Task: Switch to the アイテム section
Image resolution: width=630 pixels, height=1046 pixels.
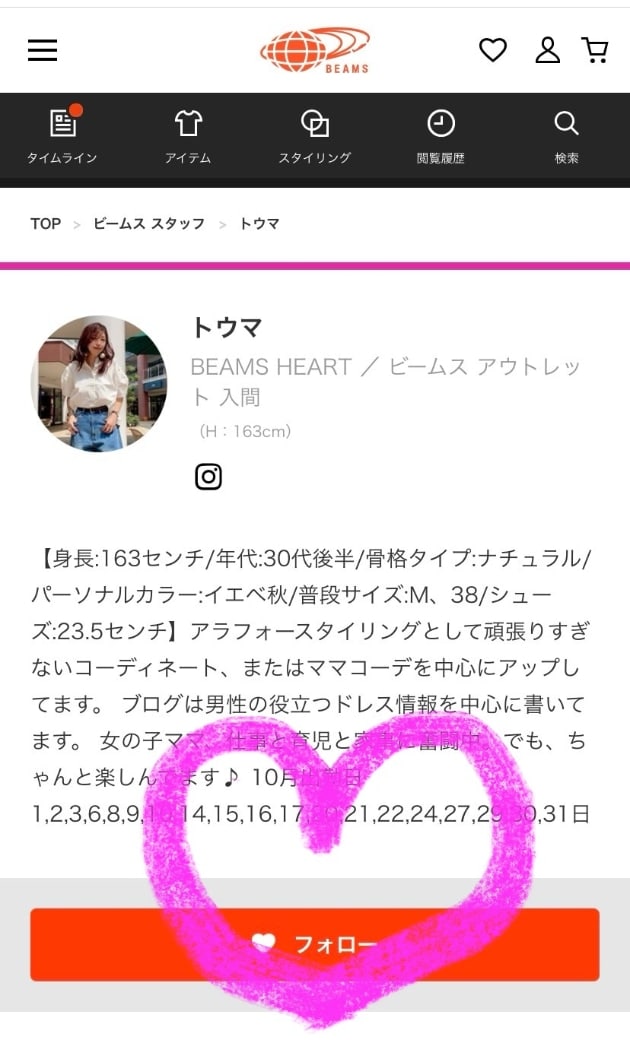Action: coord(188,137)
